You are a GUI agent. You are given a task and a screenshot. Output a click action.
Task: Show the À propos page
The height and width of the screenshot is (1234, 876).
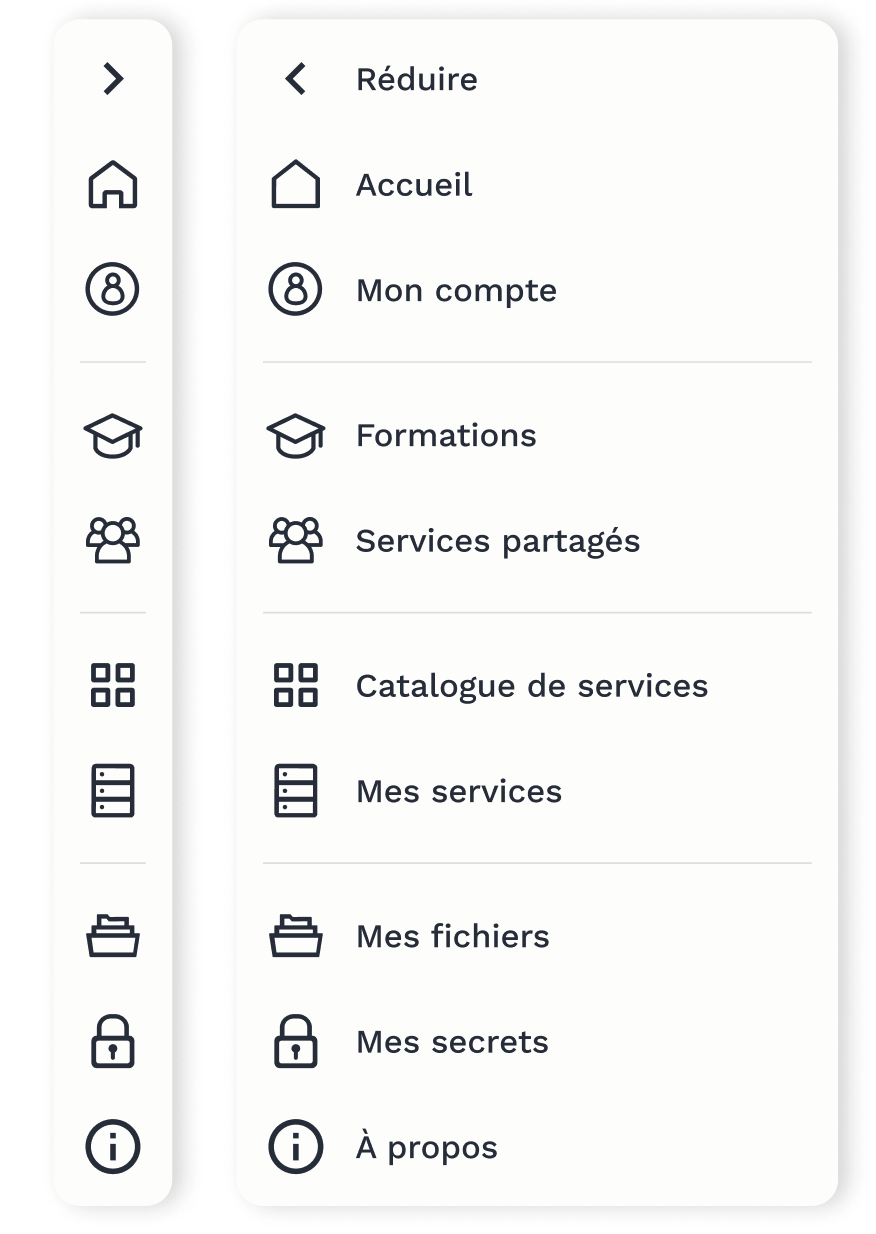426,1147
